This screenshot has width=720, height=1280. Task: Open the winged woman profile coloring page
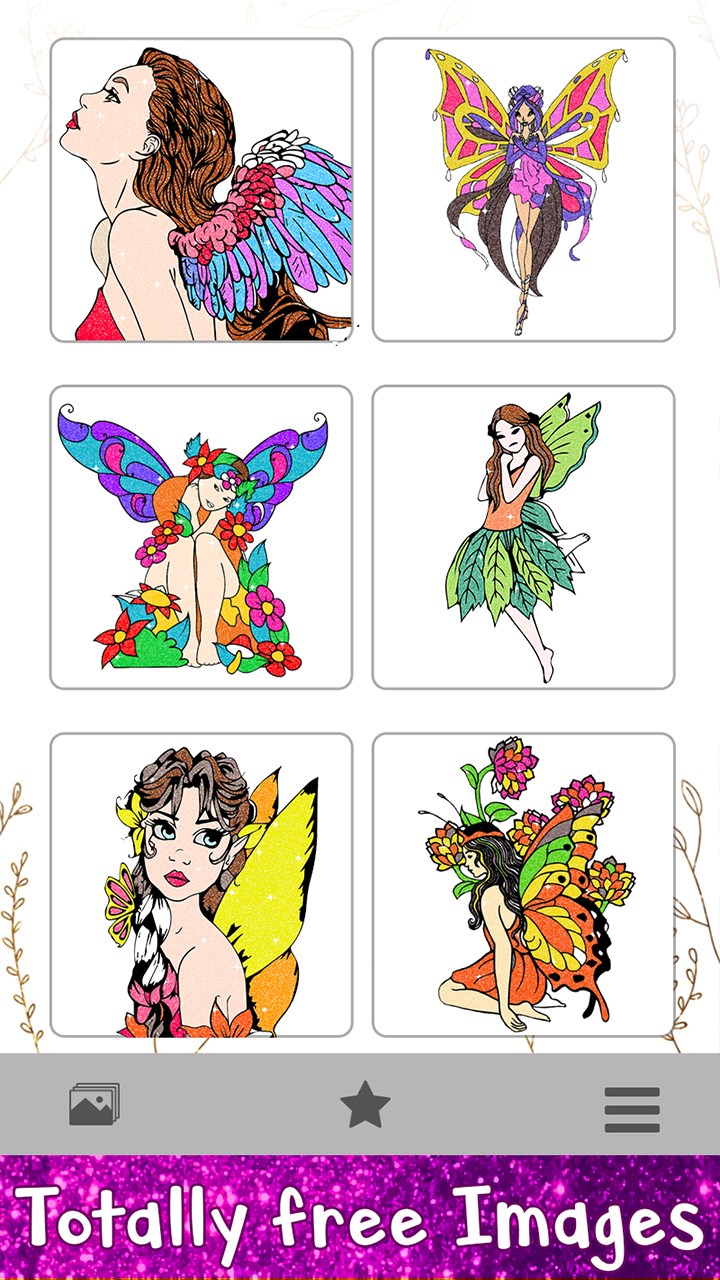coord(201,190)
